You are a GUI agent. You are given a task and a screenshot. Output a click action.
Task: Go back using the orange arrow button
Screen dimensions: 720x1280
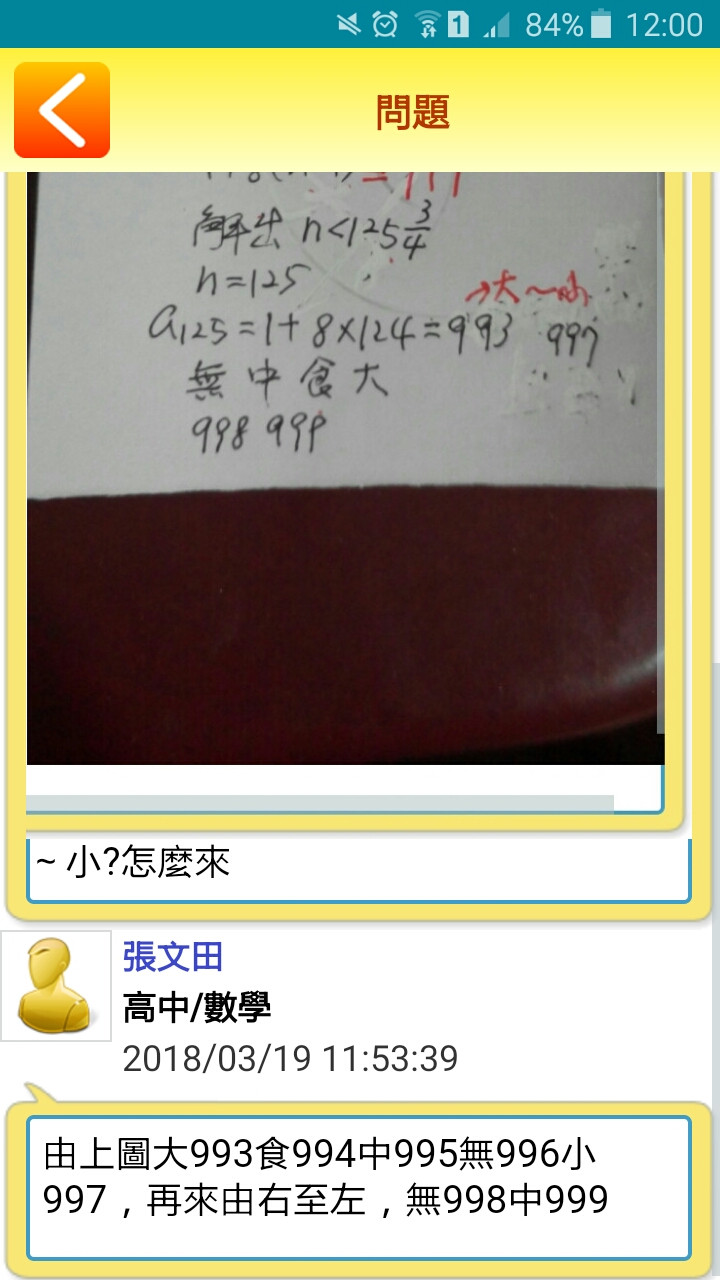61,110
